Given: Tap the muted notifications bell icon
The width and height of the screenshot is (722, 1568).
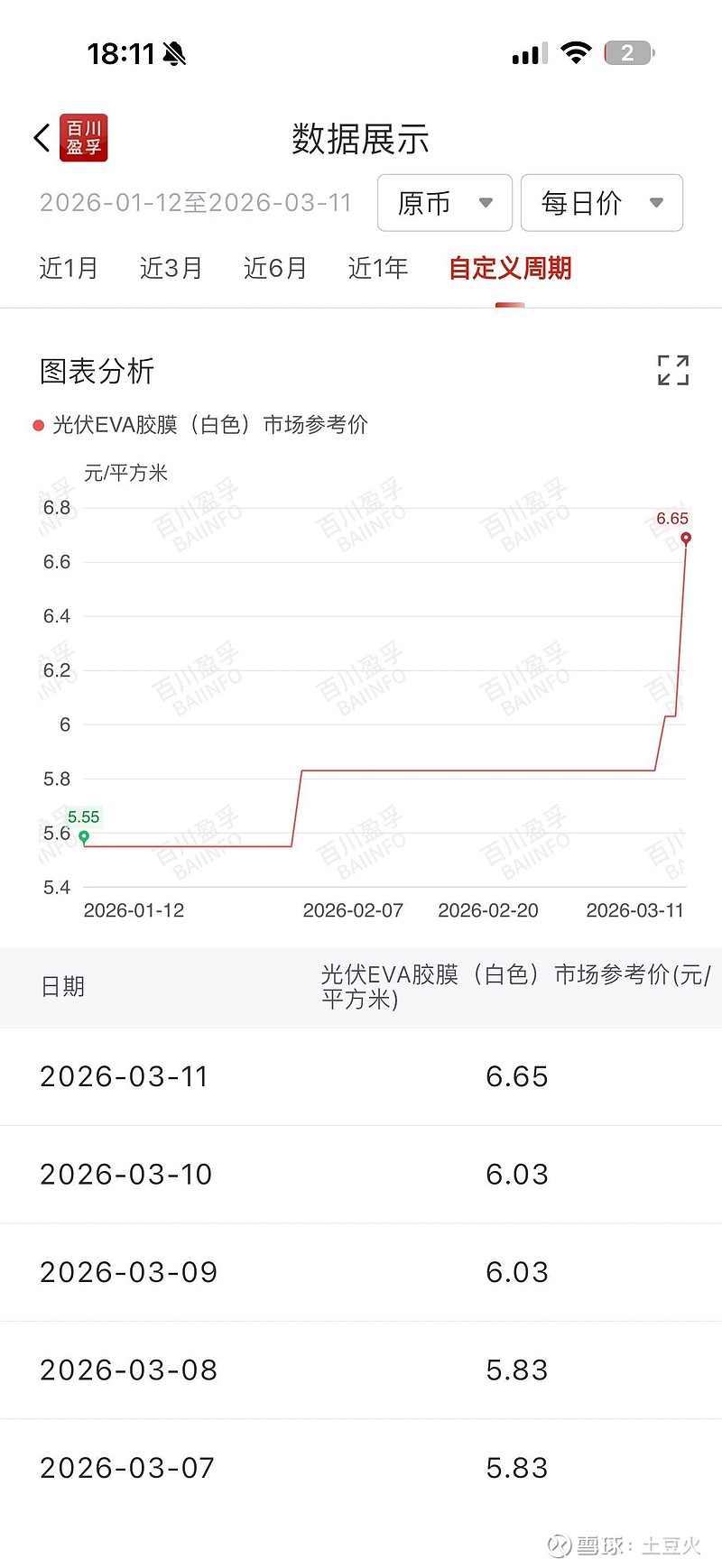Looking at the screenshot, I should coord(174,52).
